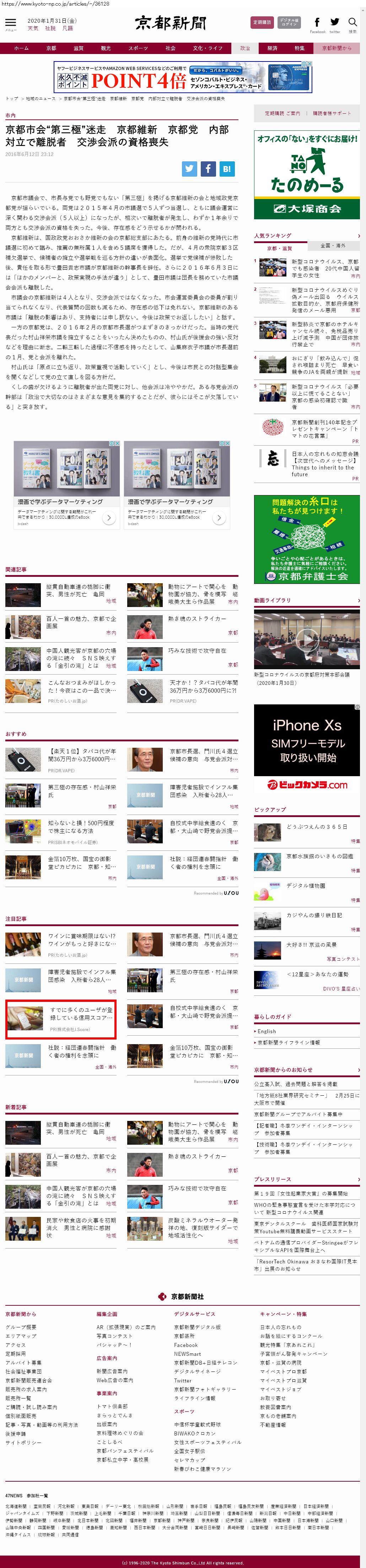Bookmark the article with Hatena B!
Viewport: 366px width, 1568px height.
[226, 168]
